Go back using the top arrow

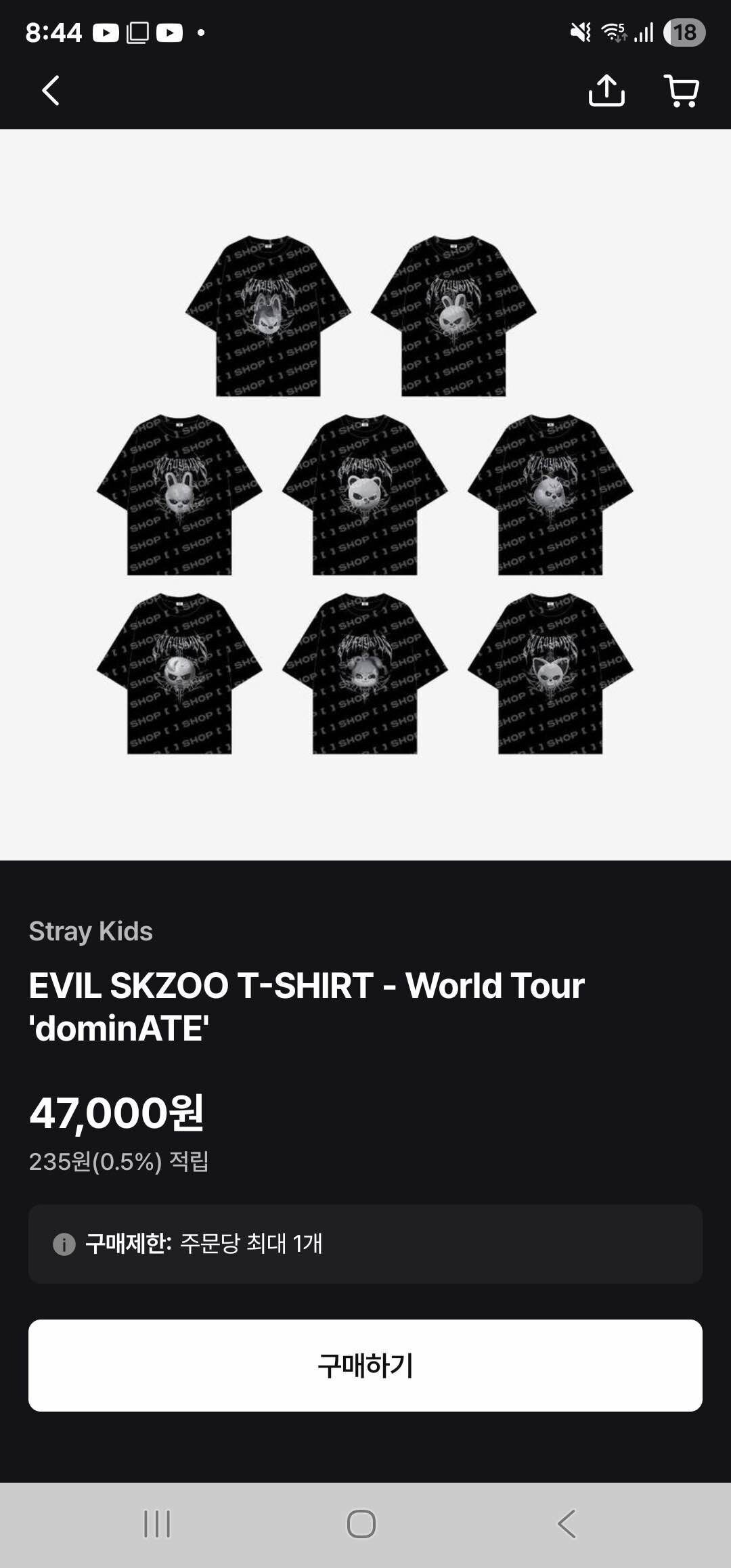point(51,91)
